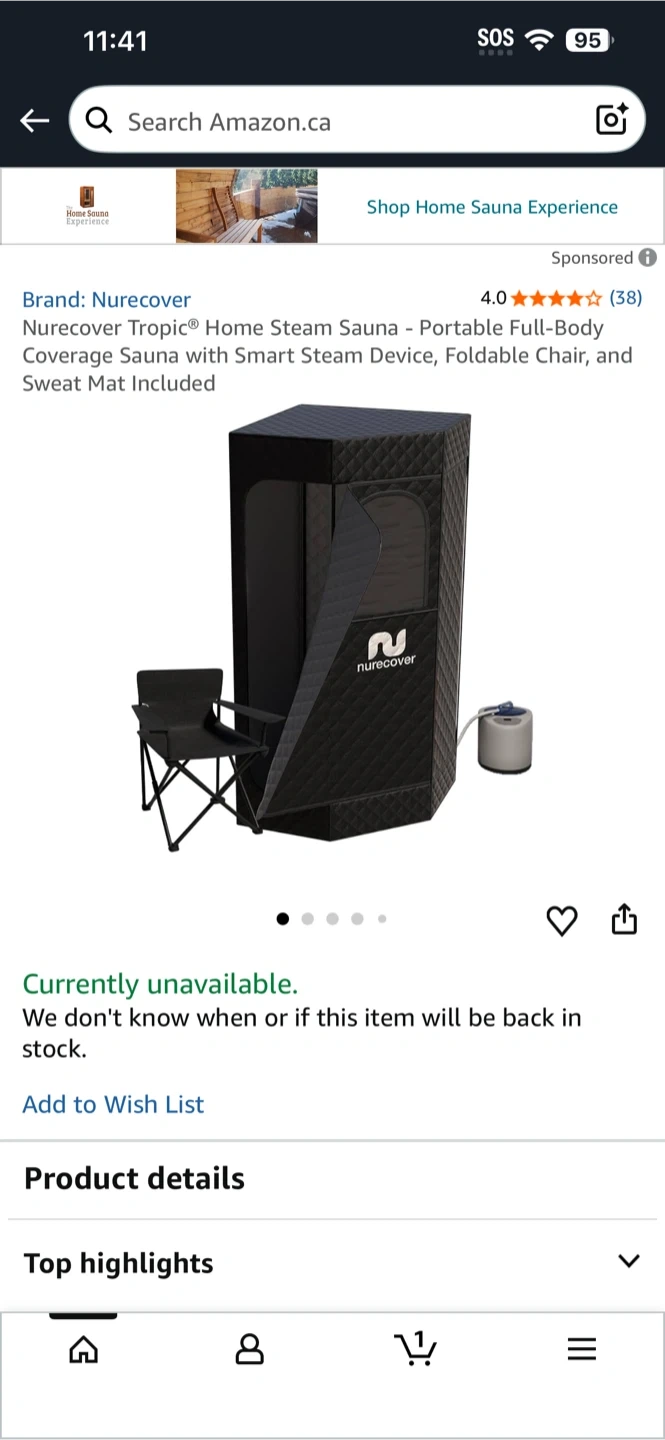Share this sauna product
This screenshot has height=1440, width=665.
(624, 919)
